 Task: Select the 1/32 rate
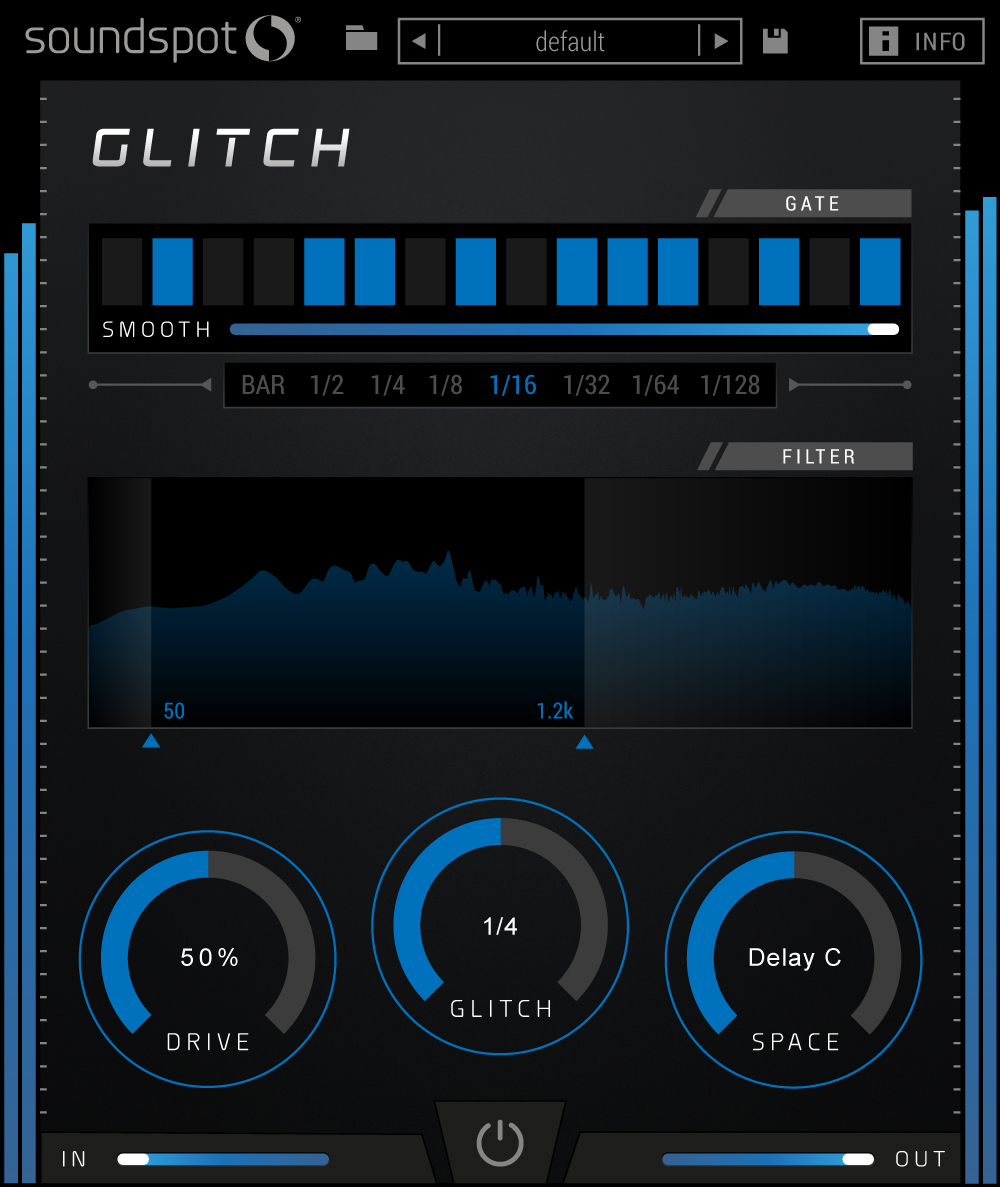click(x=586, y=385)
